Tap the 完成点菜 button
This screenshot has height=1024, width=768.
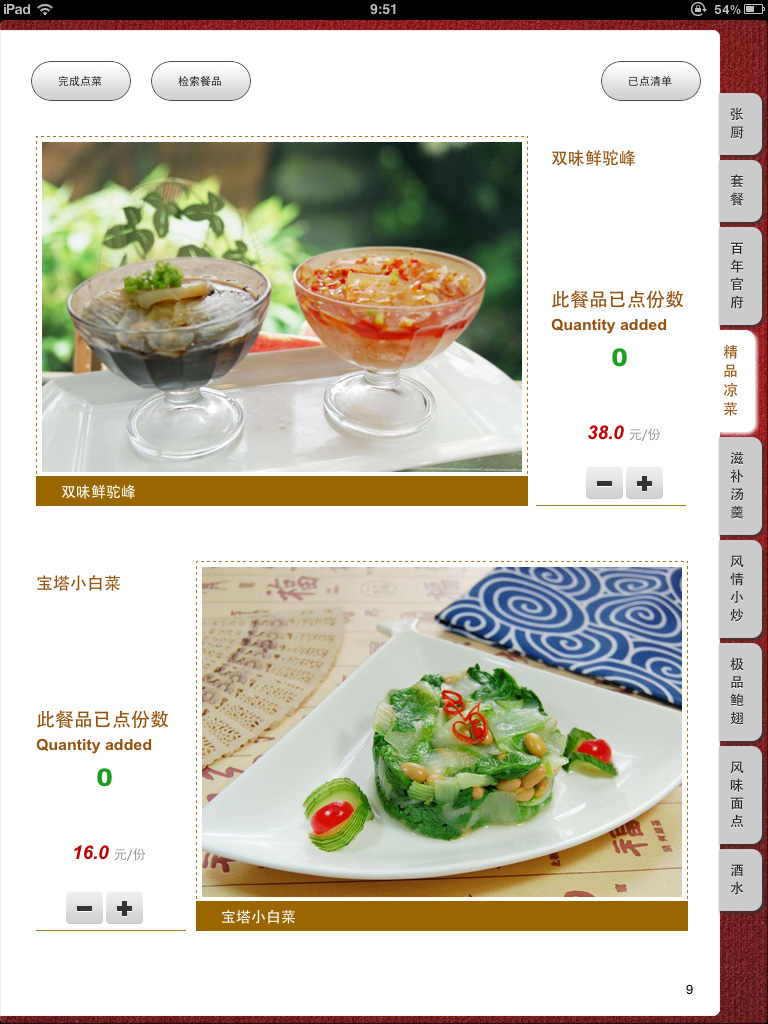coord(81,81)
